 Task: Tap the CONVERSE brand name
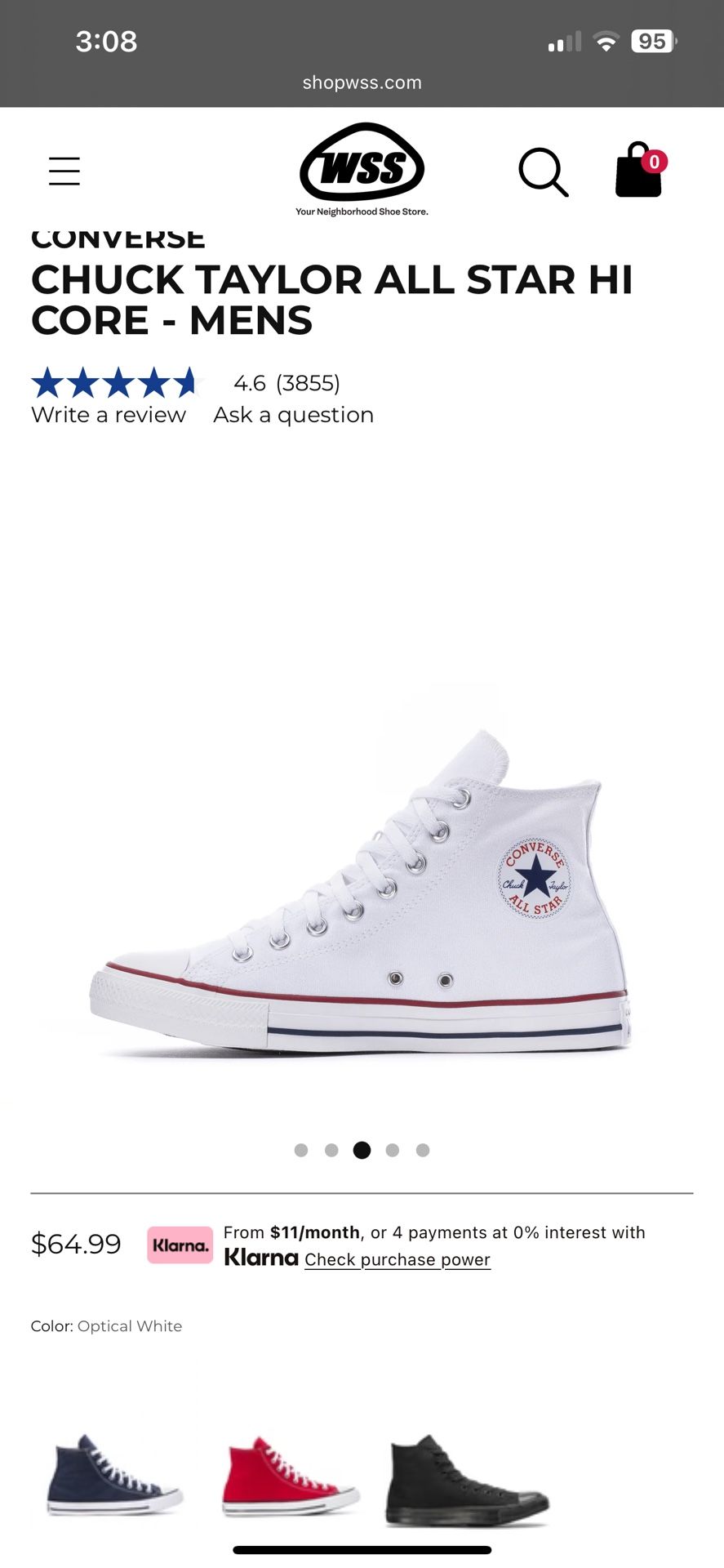pos(118,238)
